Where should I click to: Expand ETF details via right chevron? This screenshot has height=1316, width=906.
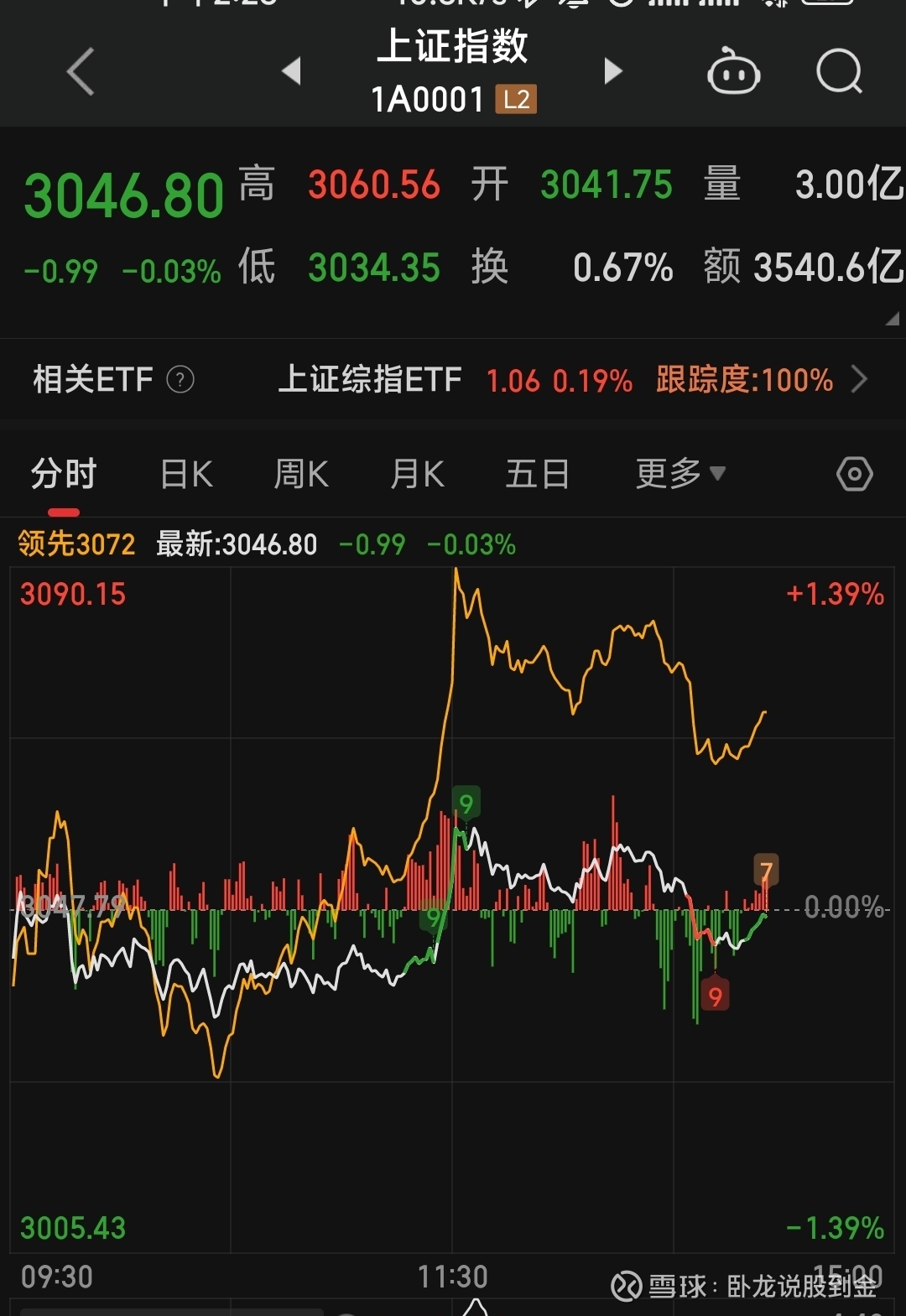click(x=860, y=380)
